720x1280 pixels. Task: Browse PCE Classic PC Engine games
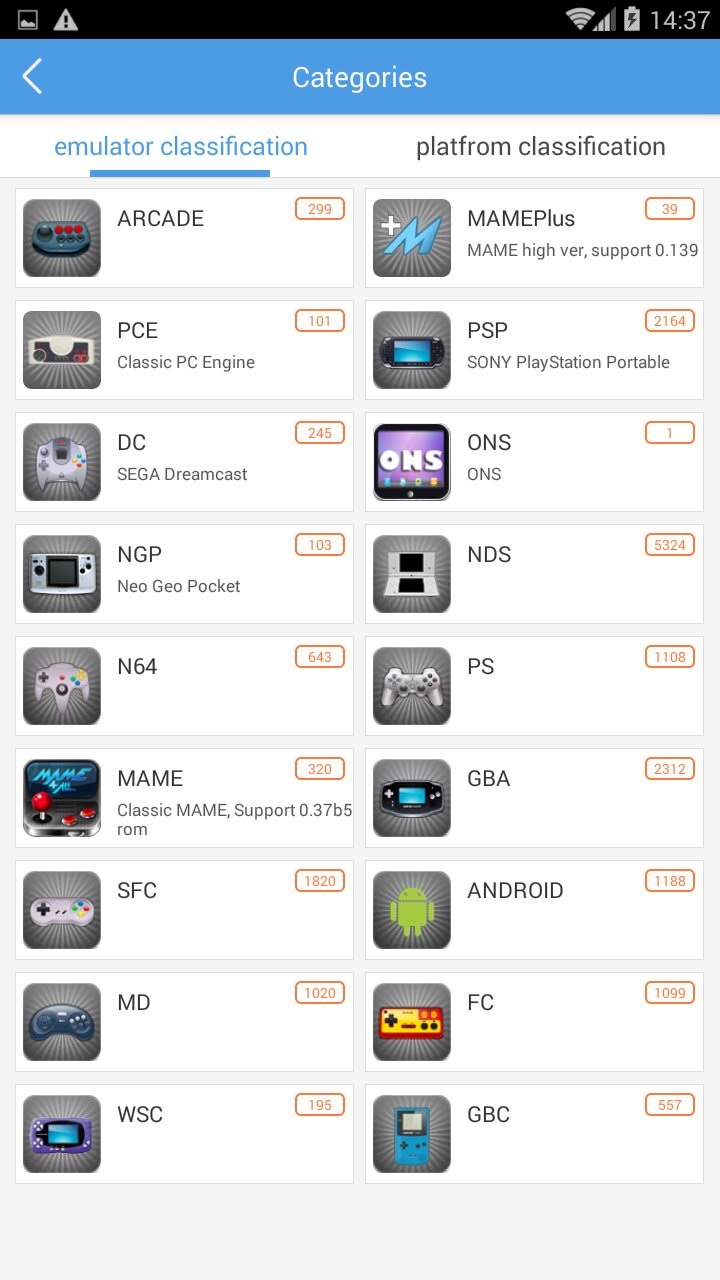click(x=185, y=350)
